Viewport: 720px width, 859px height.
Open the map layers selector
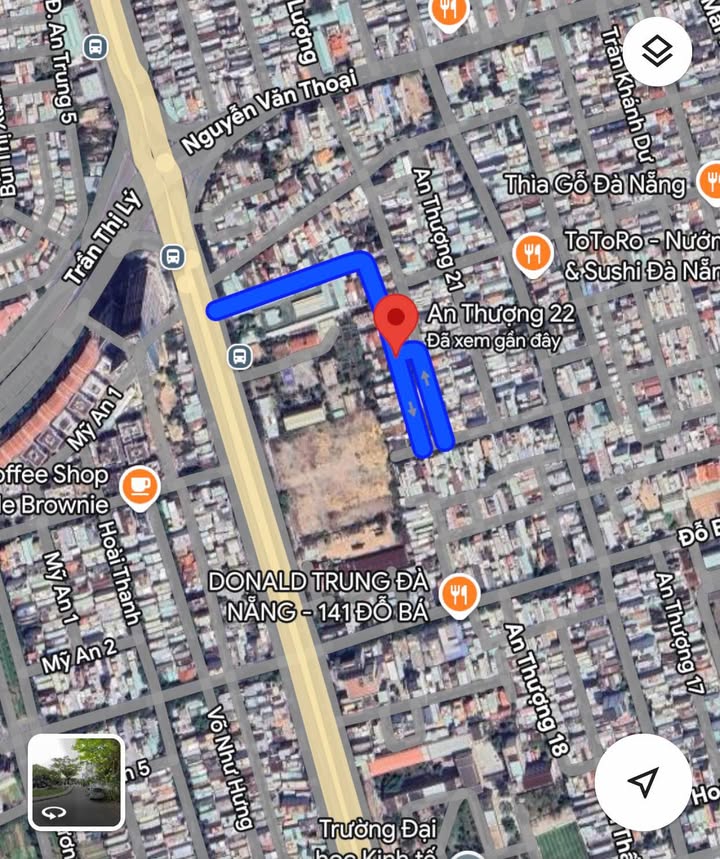pyautogui.click(x=657, y=51)
